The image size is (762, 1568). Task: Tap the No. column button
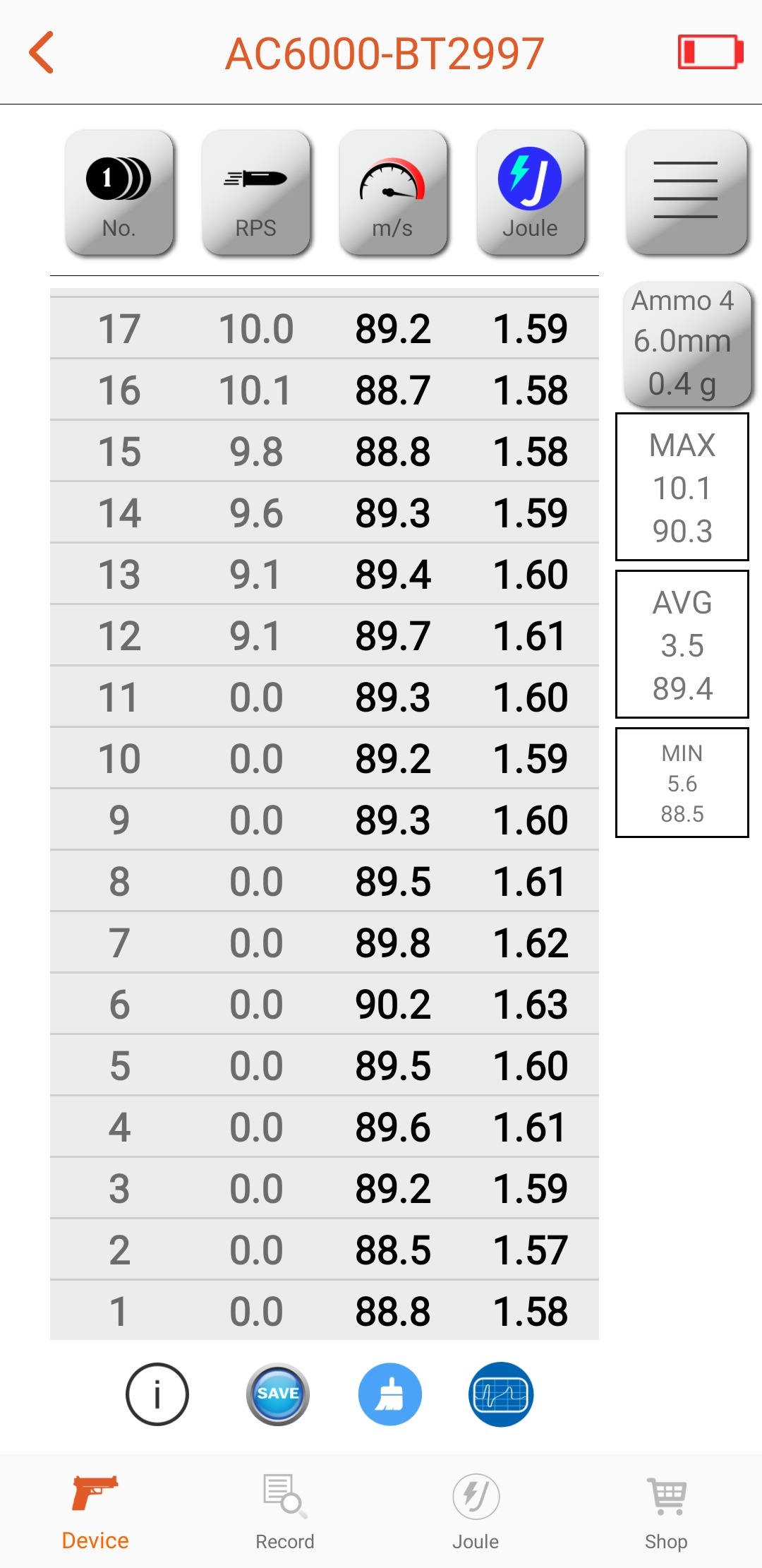coord(119,192)
